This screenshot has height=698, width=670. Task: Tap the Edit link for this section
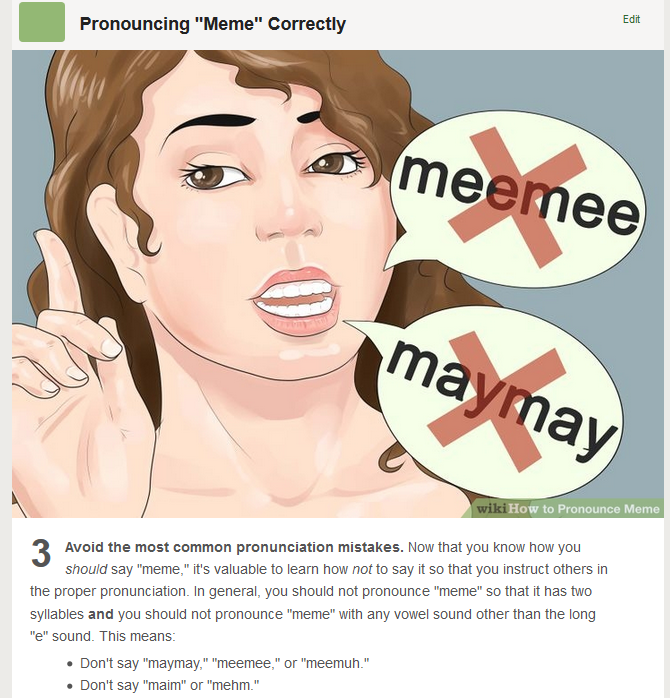point(631,20)
